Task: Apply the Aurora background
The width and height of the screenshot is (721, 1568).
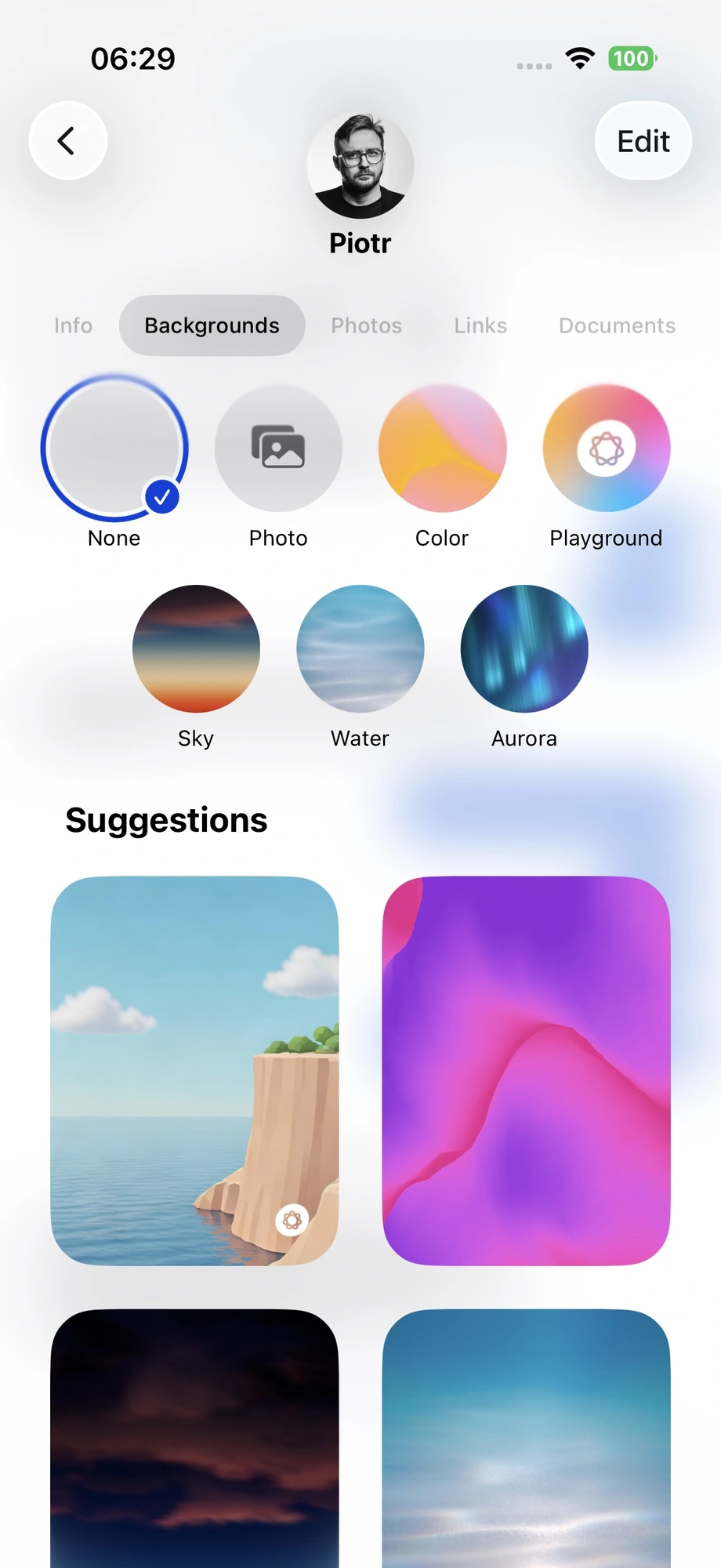Action: click(524, 649)
